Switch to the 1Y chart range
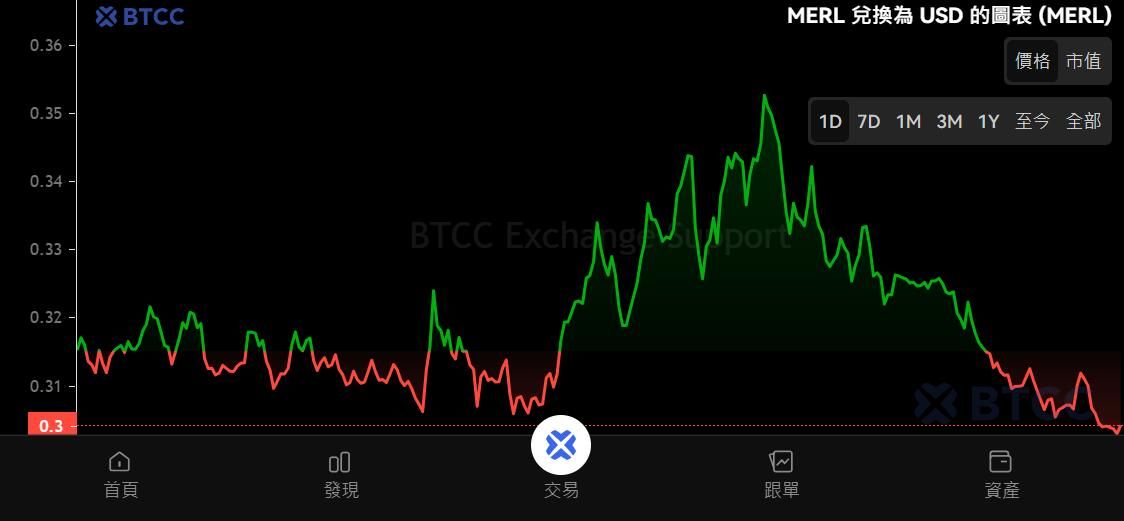 pyautogui.click(x=989, y=121)
